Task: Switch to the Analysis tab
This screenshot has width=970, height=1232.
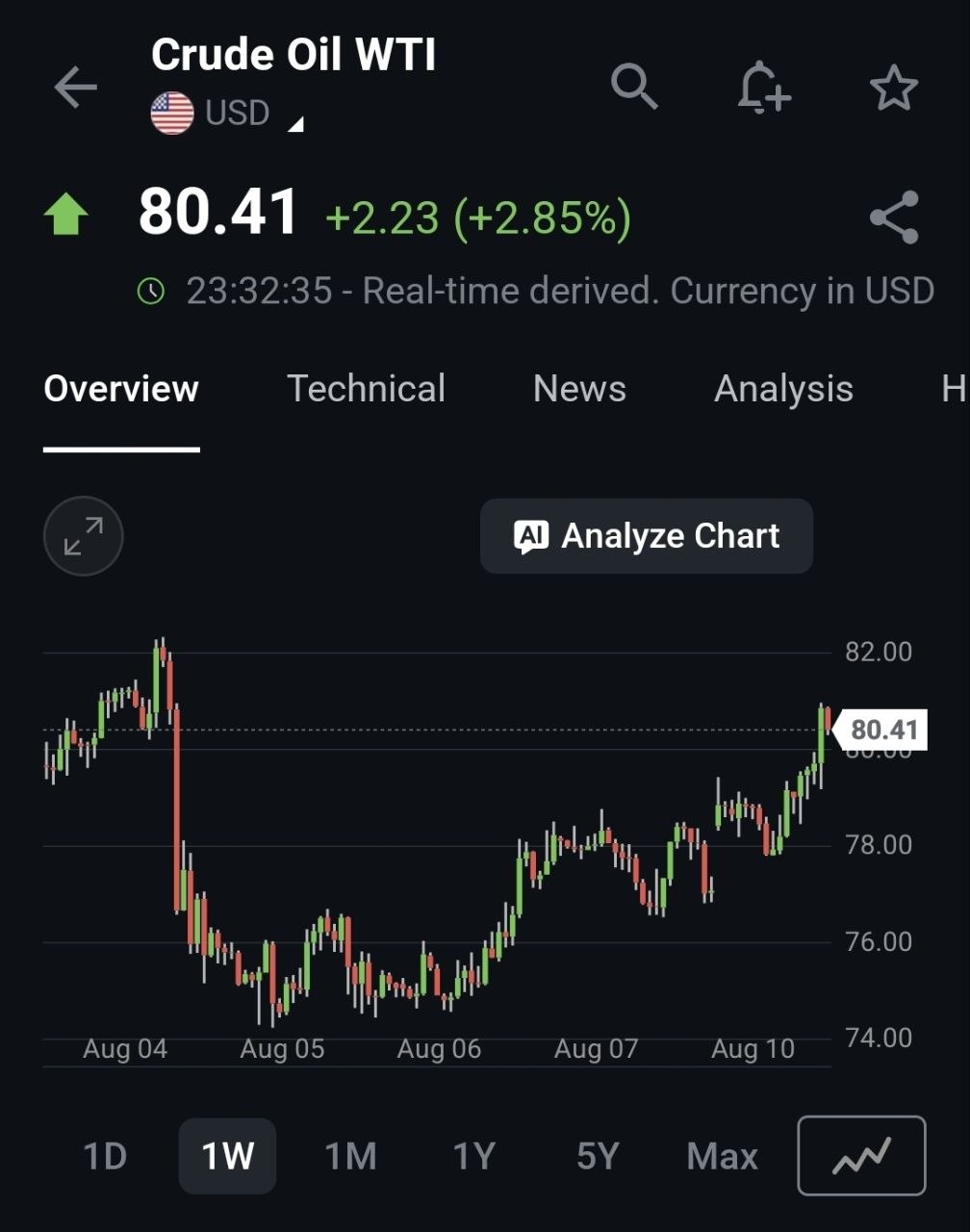Action: click(x=783, y=389)
